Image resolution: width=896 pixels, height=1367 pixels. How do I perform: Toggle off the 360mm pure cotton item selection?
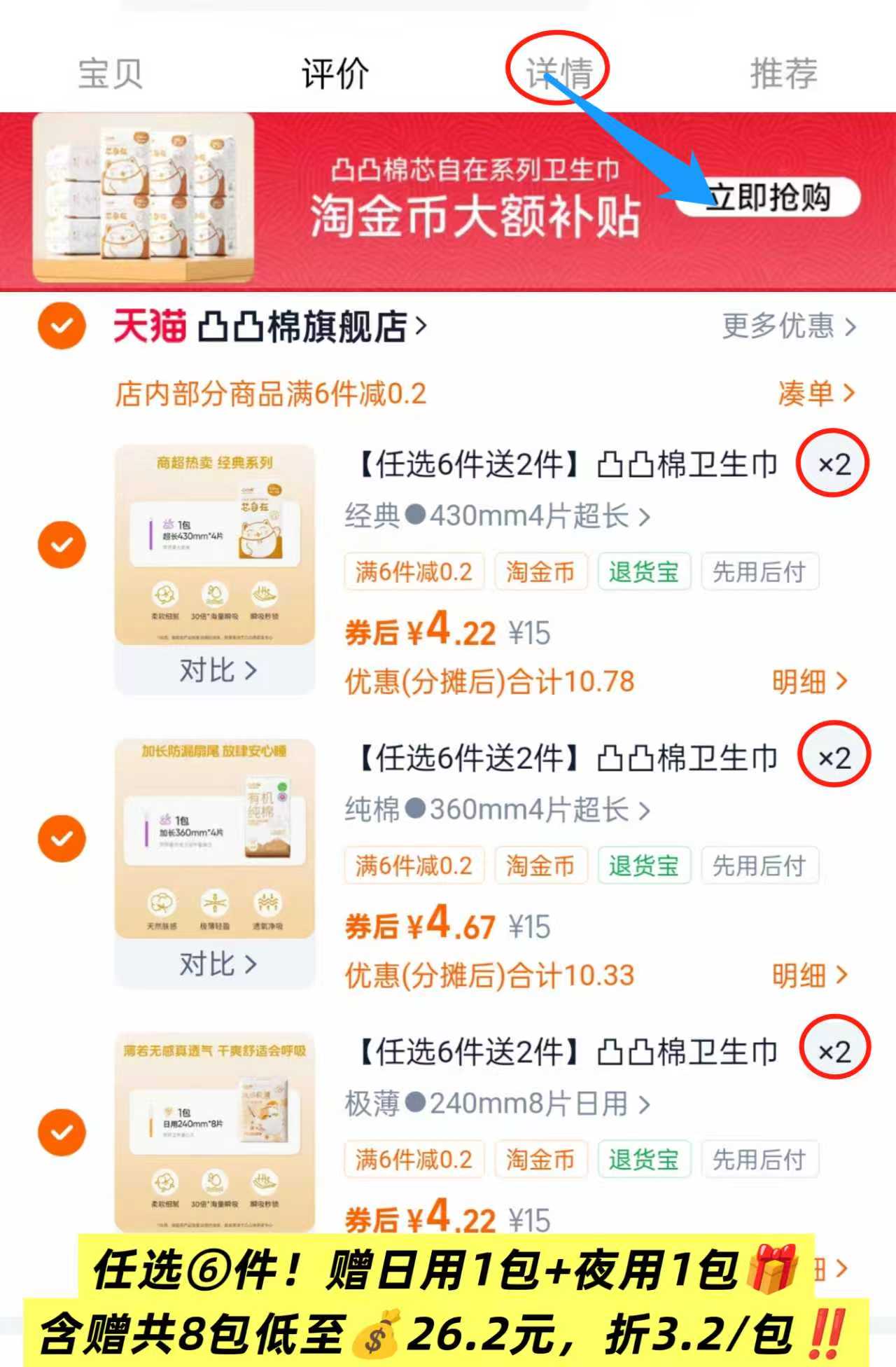(62, 838)
